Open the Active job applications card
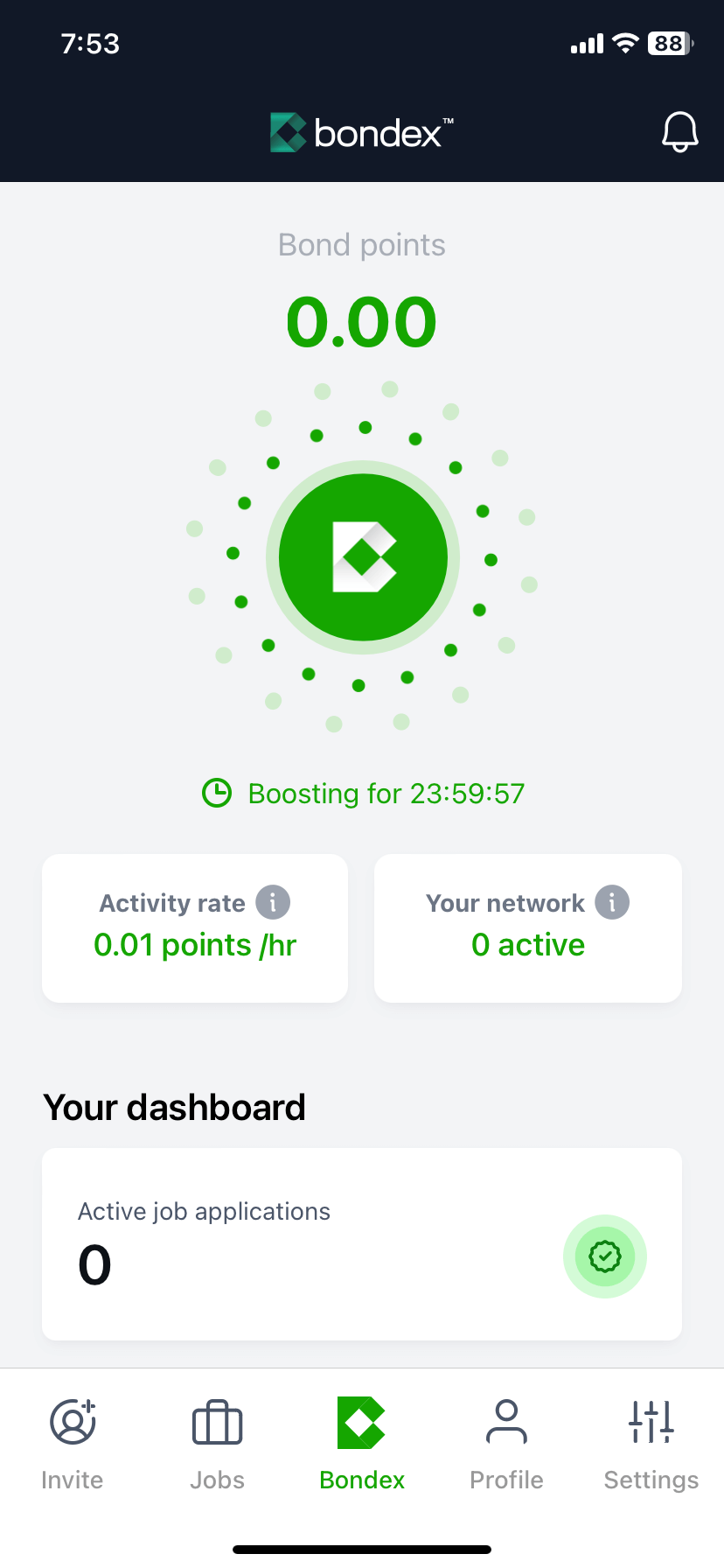This screenshot has height=1568, width=724. tap(361, 1244)
